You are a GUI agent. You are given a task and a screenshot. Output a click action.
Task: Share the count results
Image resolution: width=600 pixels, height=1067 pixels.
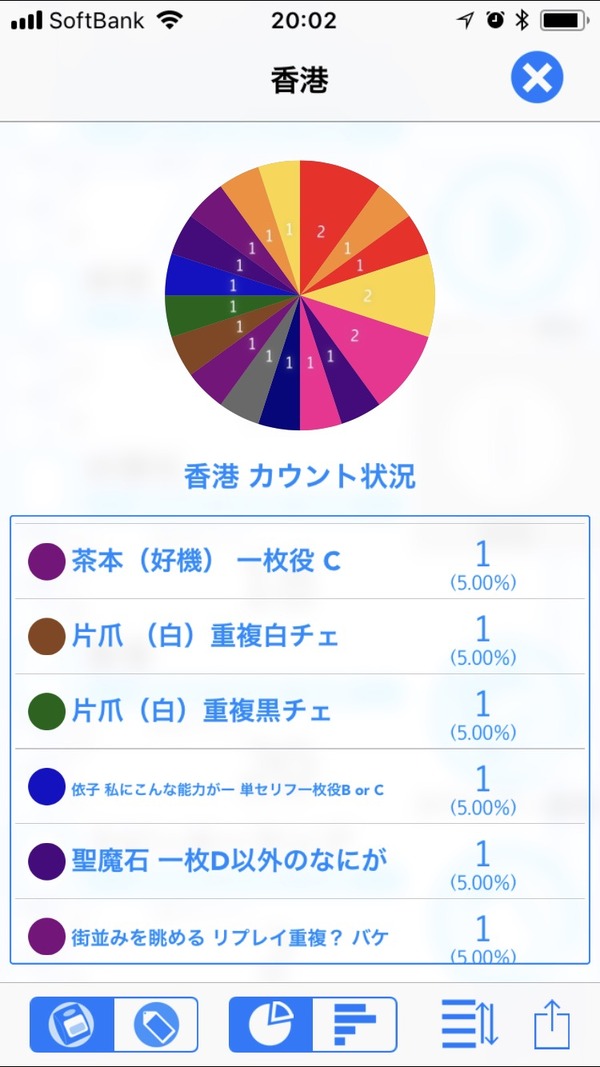(x=552, y=1024)
